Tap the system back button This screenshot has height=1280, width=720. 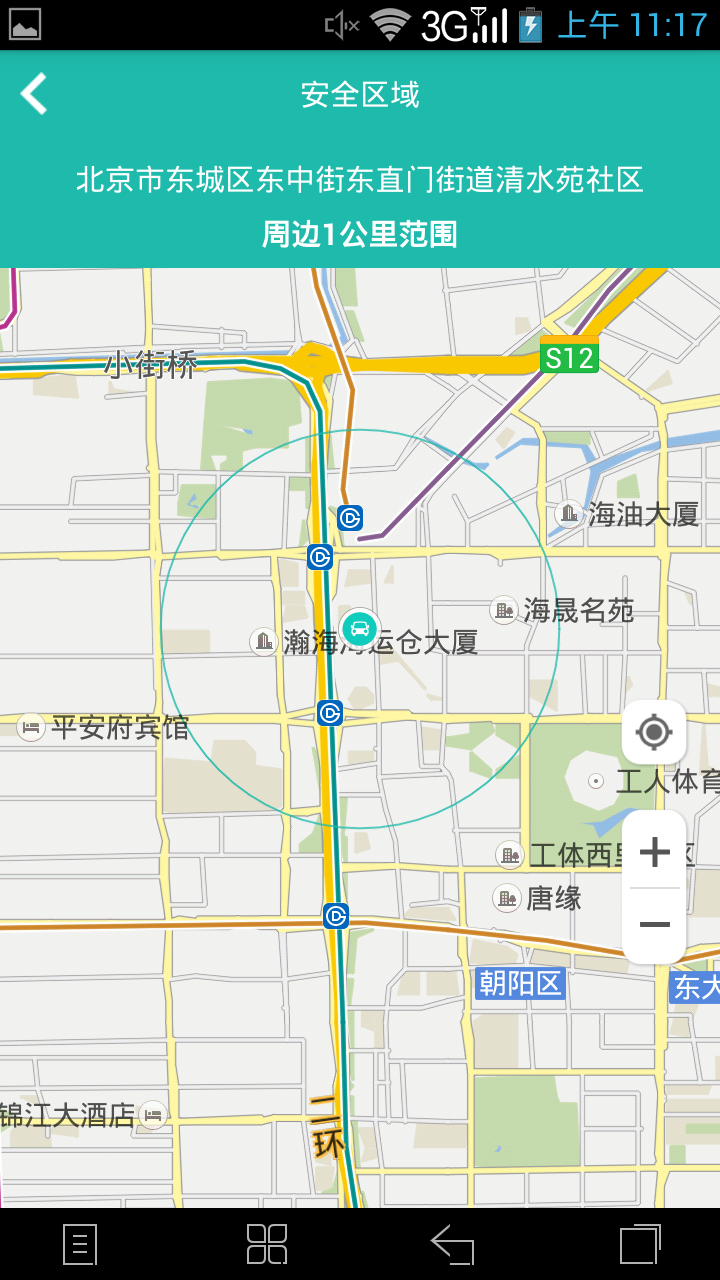(x=452, y=1244)
